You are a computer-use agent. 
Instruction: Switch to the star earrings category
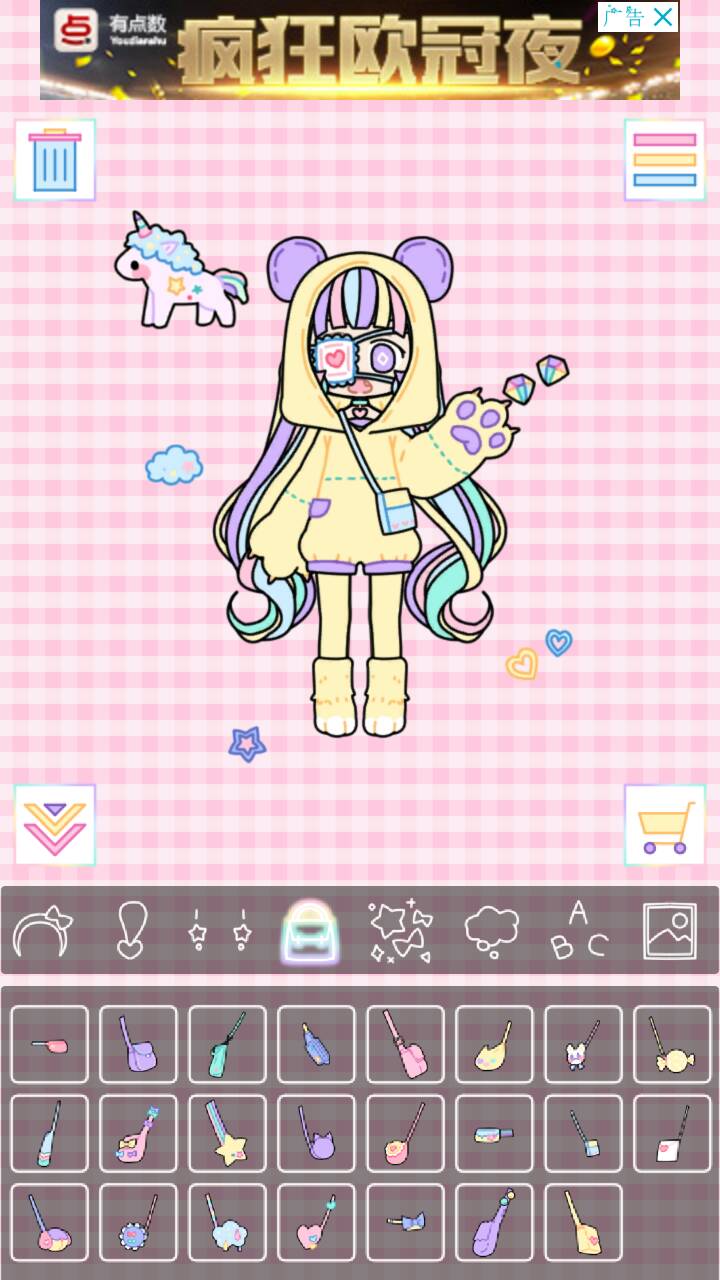point(219,930)
